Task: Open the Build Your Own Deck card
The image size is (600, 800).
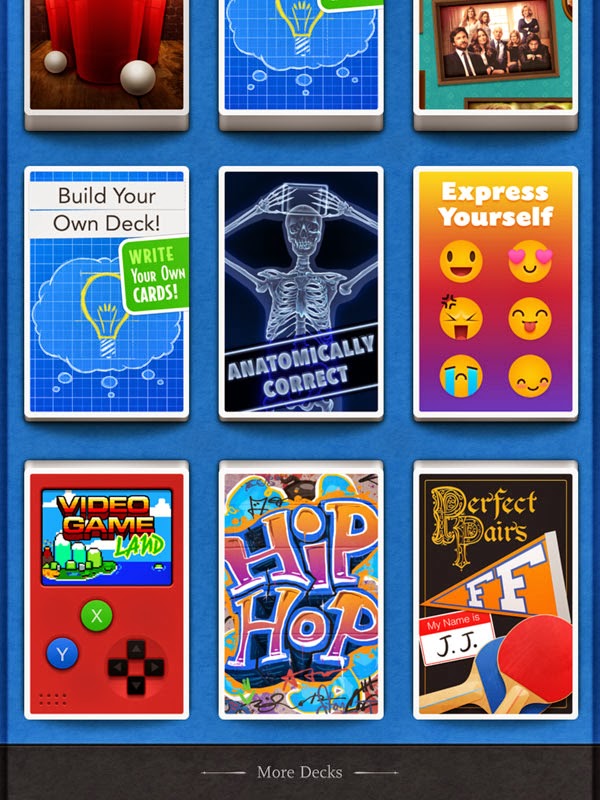Action: [106, 292]
